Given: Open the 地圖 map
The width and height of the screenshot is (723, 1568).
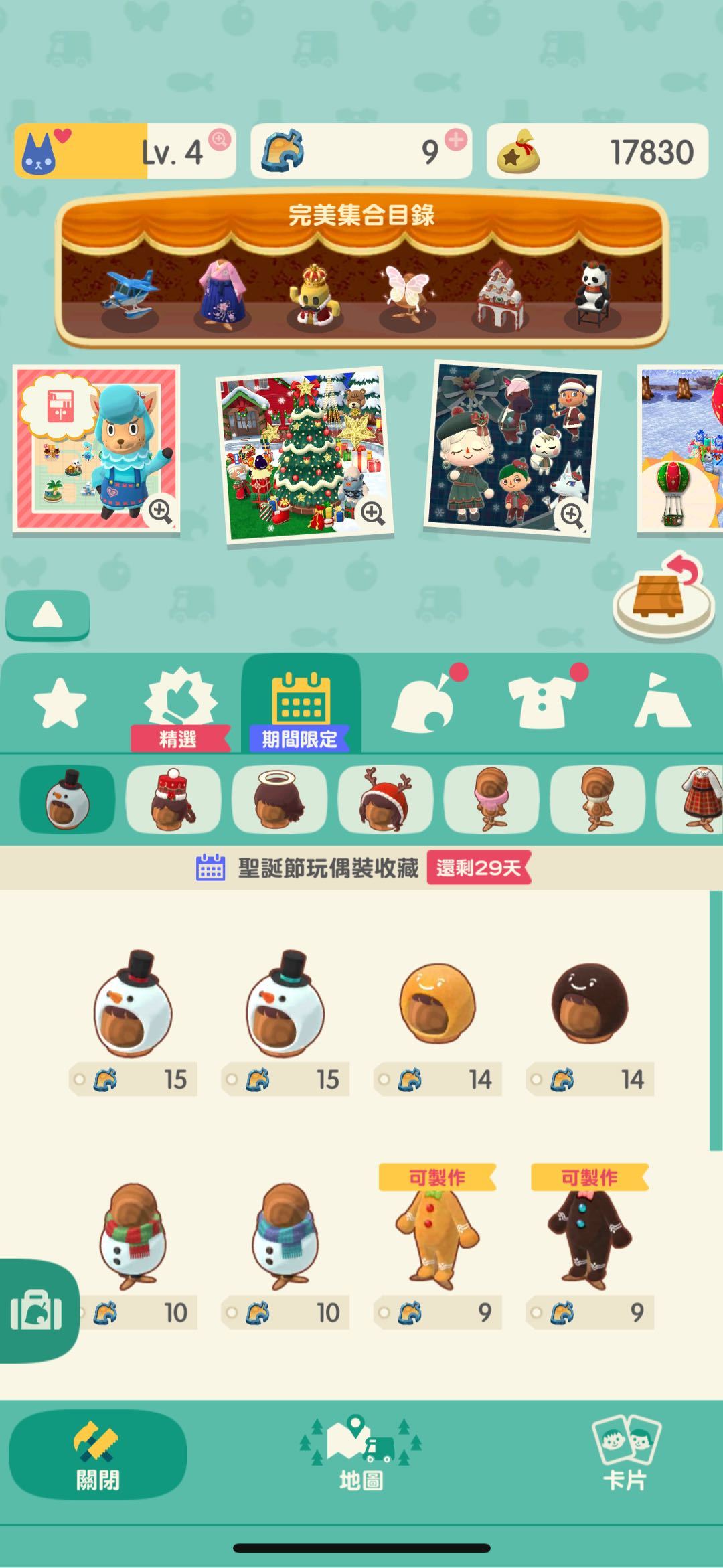Looking at the screenshot, I should tap(361, 1454).
